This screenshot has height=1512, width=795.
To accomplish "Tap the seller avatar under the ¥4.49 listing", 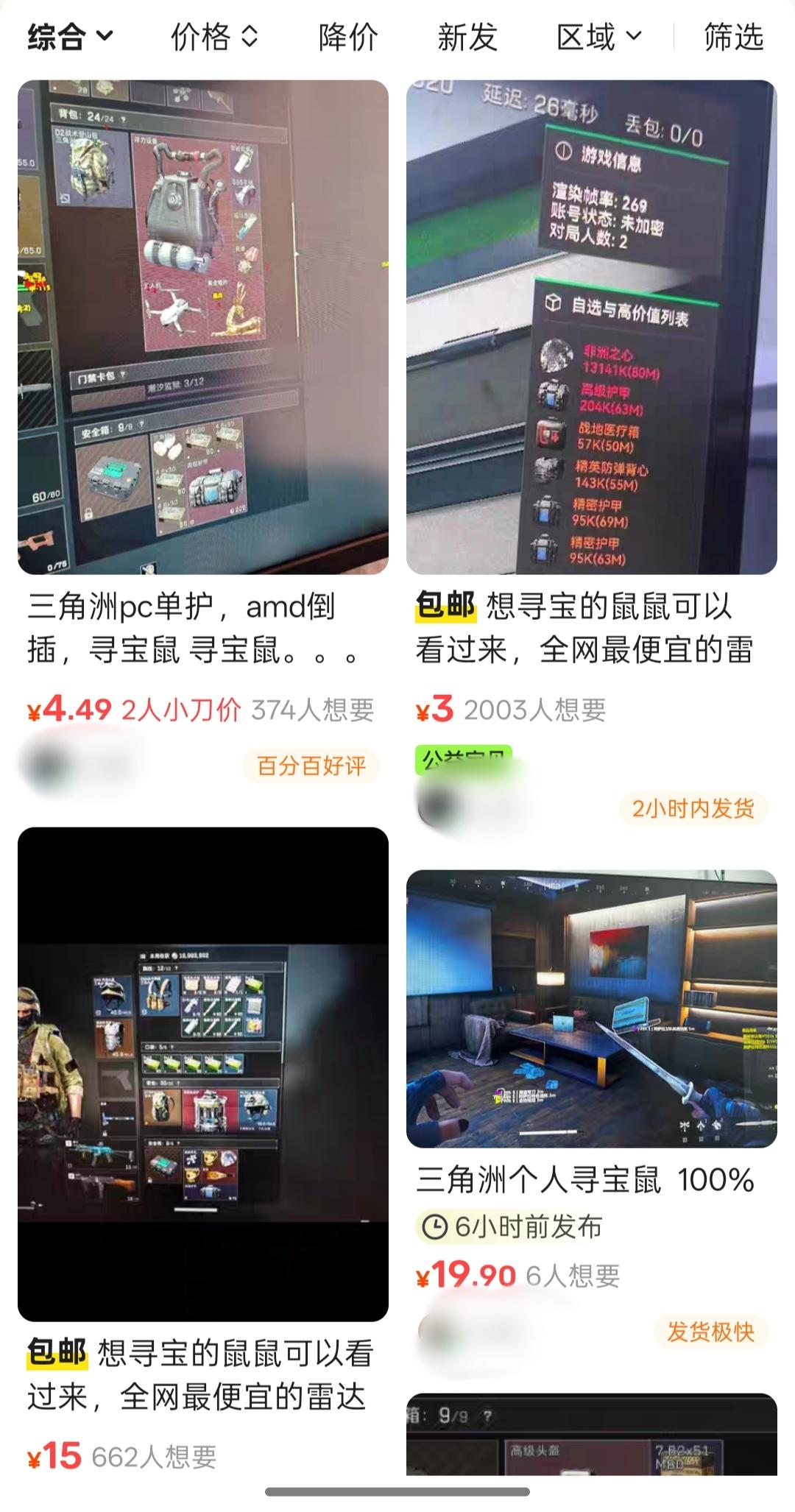I will [44, 764].
